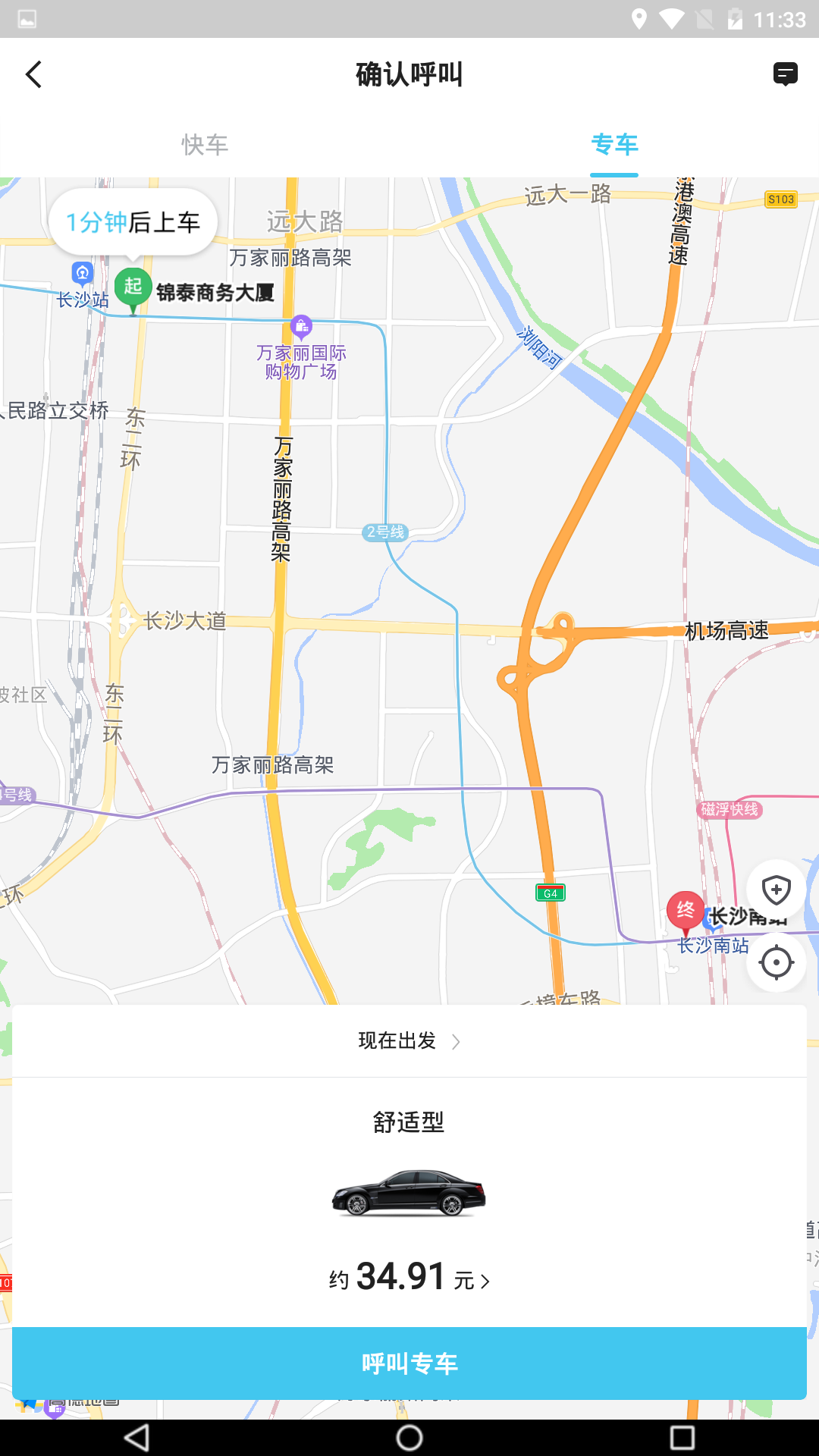Tap the back arrow to exit call confirmation
The image size is (819, 1456).
coord(33,74)
